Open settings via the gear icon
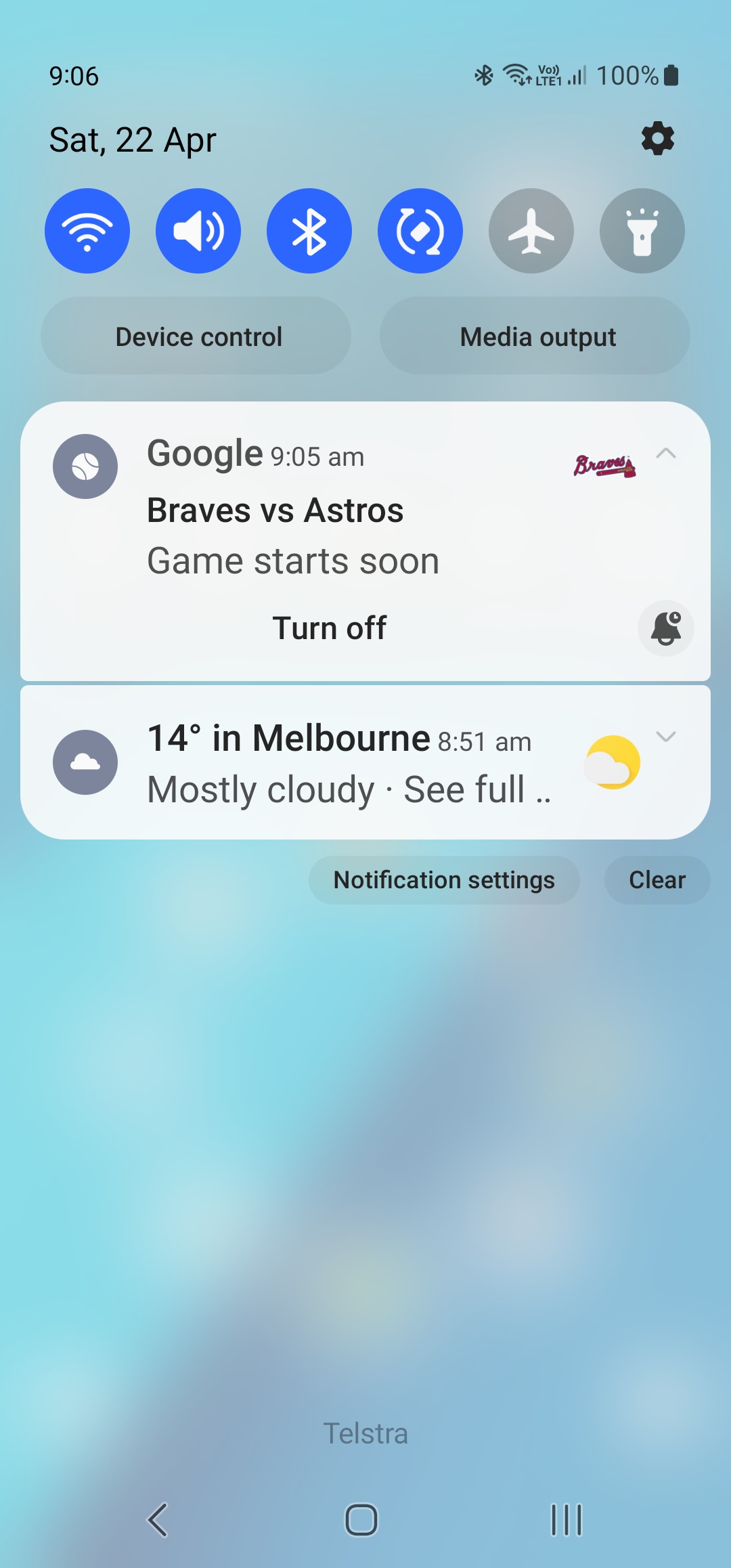Viewport: 731px width, 1568px height. pyautogui.click(x=657, y=139)
